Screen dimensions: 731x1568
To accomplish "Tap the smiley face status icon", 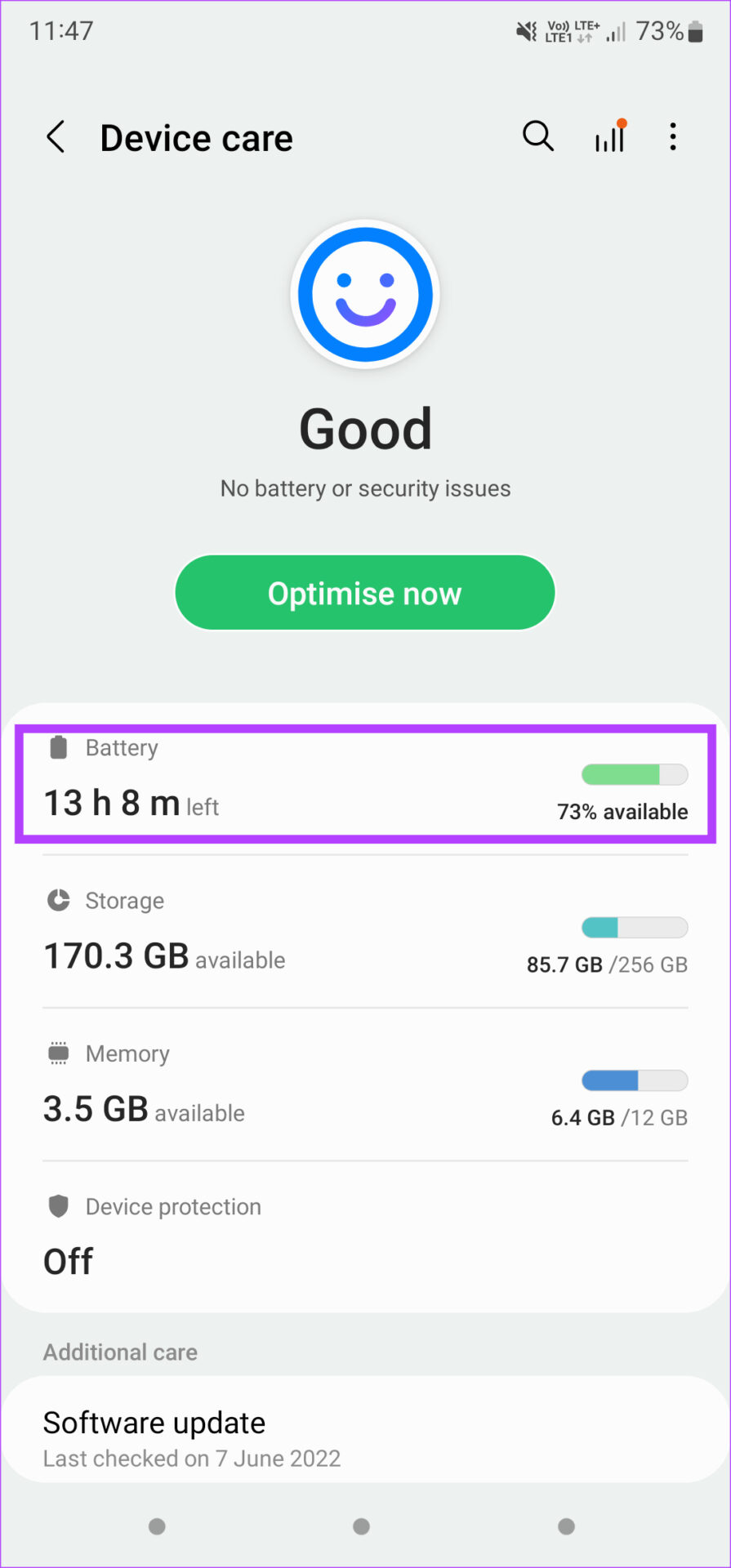I will [365, 293].
